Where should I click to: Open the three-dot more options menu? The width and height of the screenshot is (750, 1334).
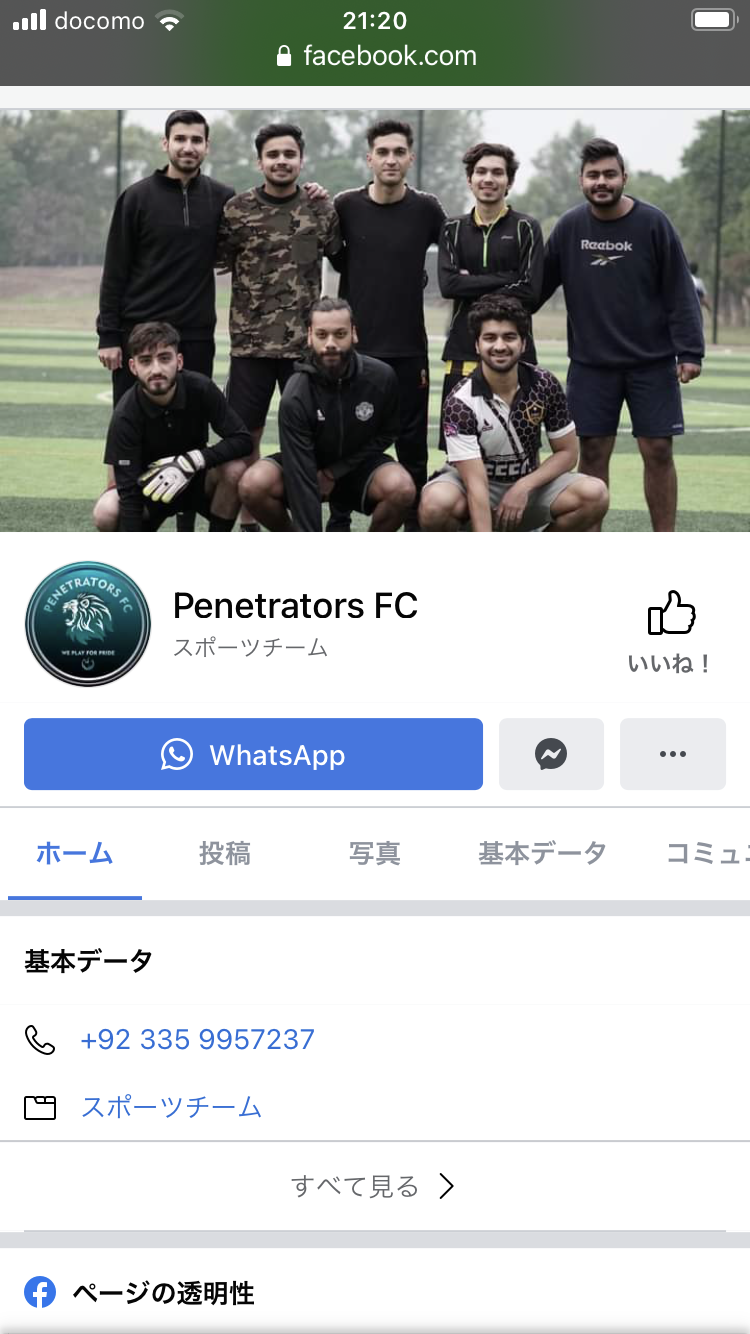[672, 754]
